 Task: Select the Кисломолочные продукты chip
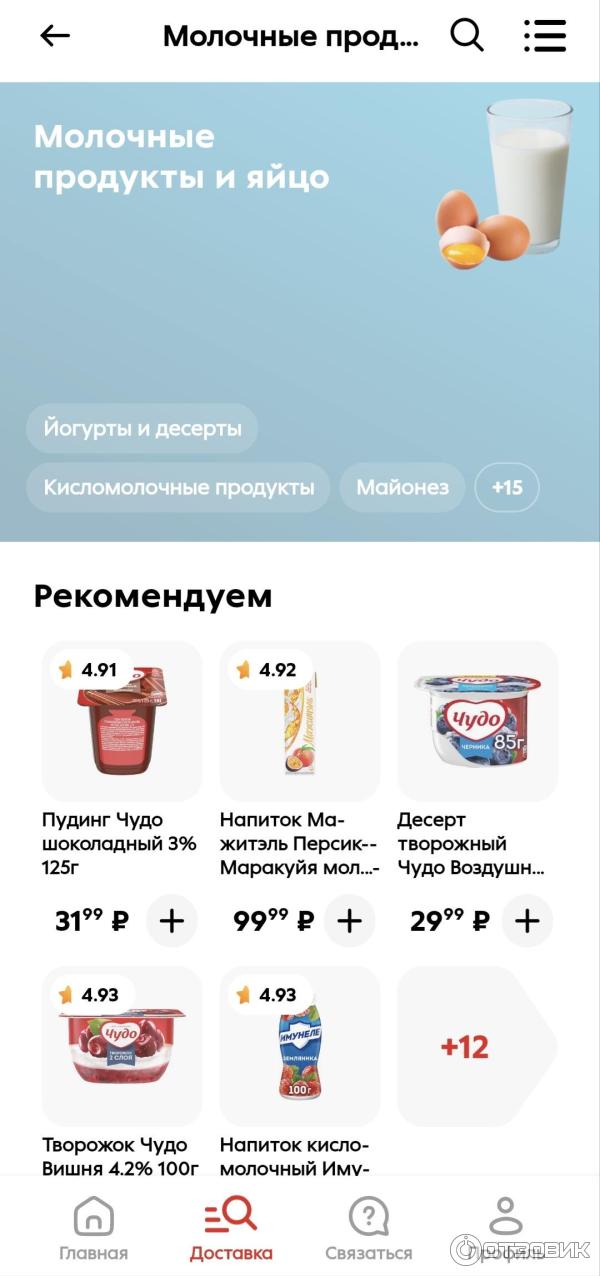(178, 488)
